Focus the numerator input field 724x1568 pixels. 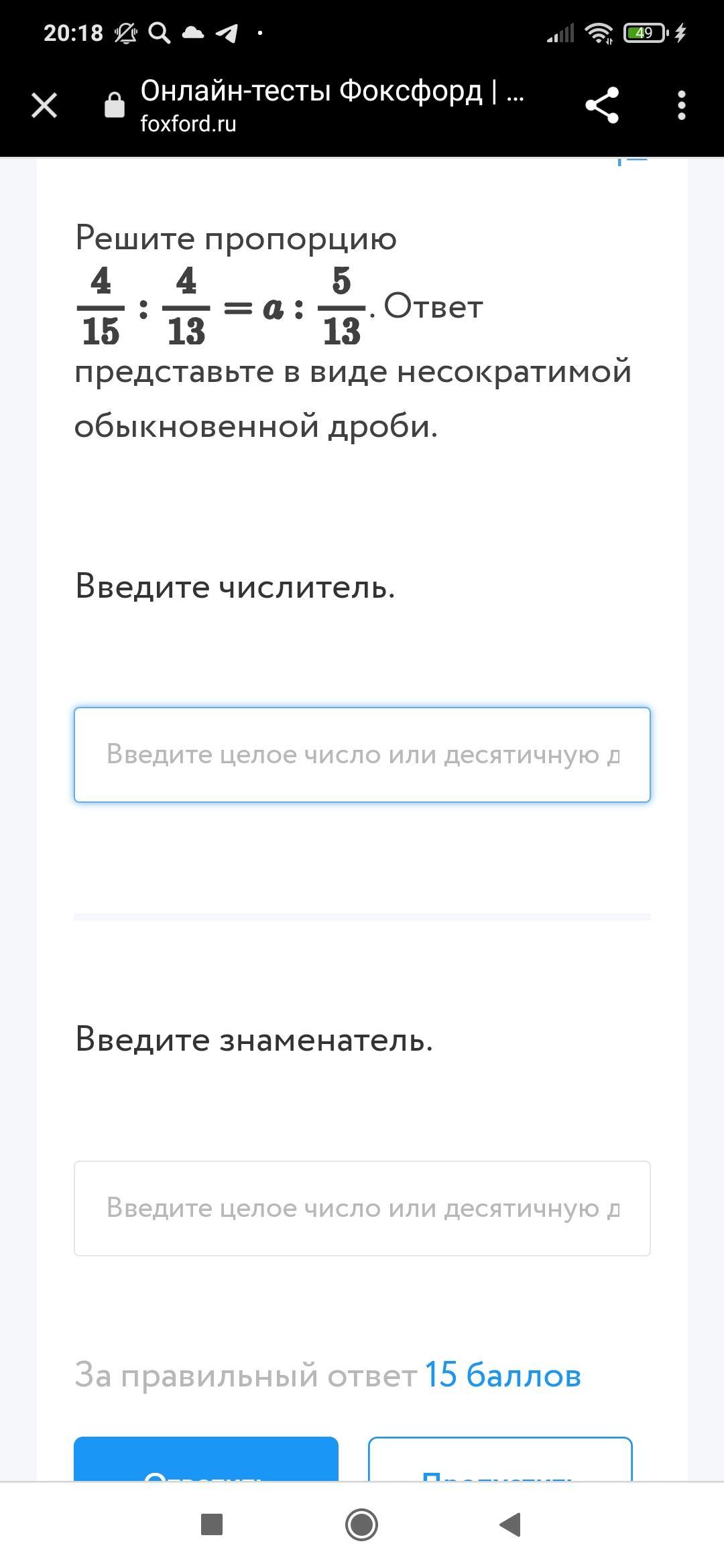pos(362,755)
